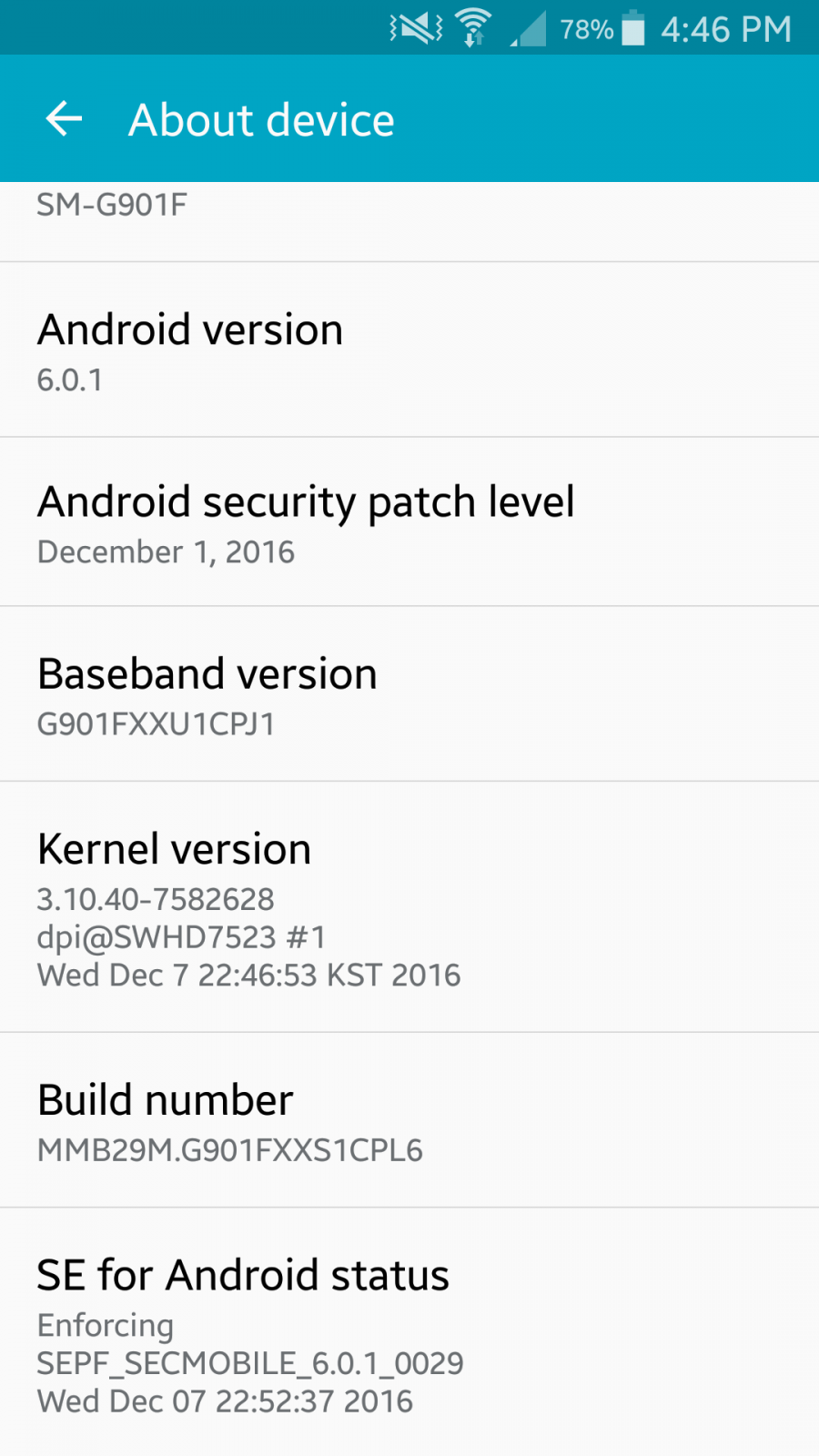The height and width of the screenshot is (1456, 819).
Task: Go back from About device
Action: click(x=64, y=119)
